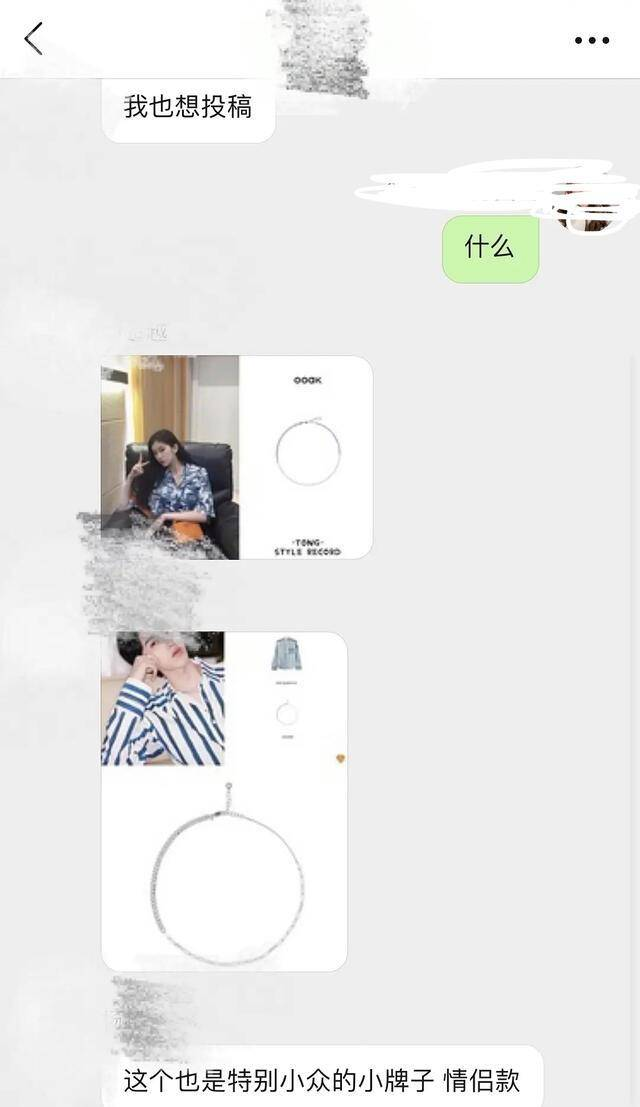Open the striped shirt and necklace image

coord(224,800)
